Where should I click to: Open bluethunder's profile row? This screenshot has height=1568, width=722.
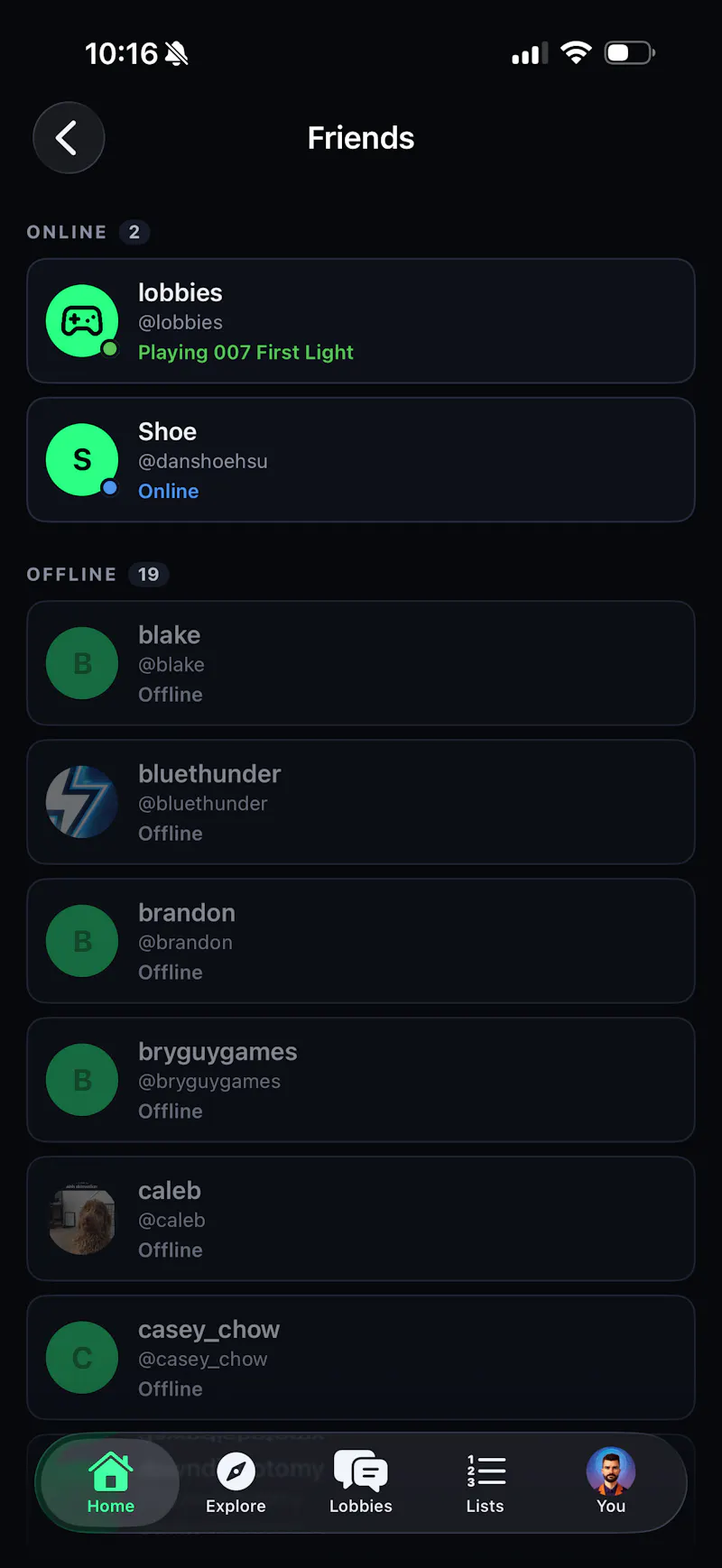tap(361, 802)
